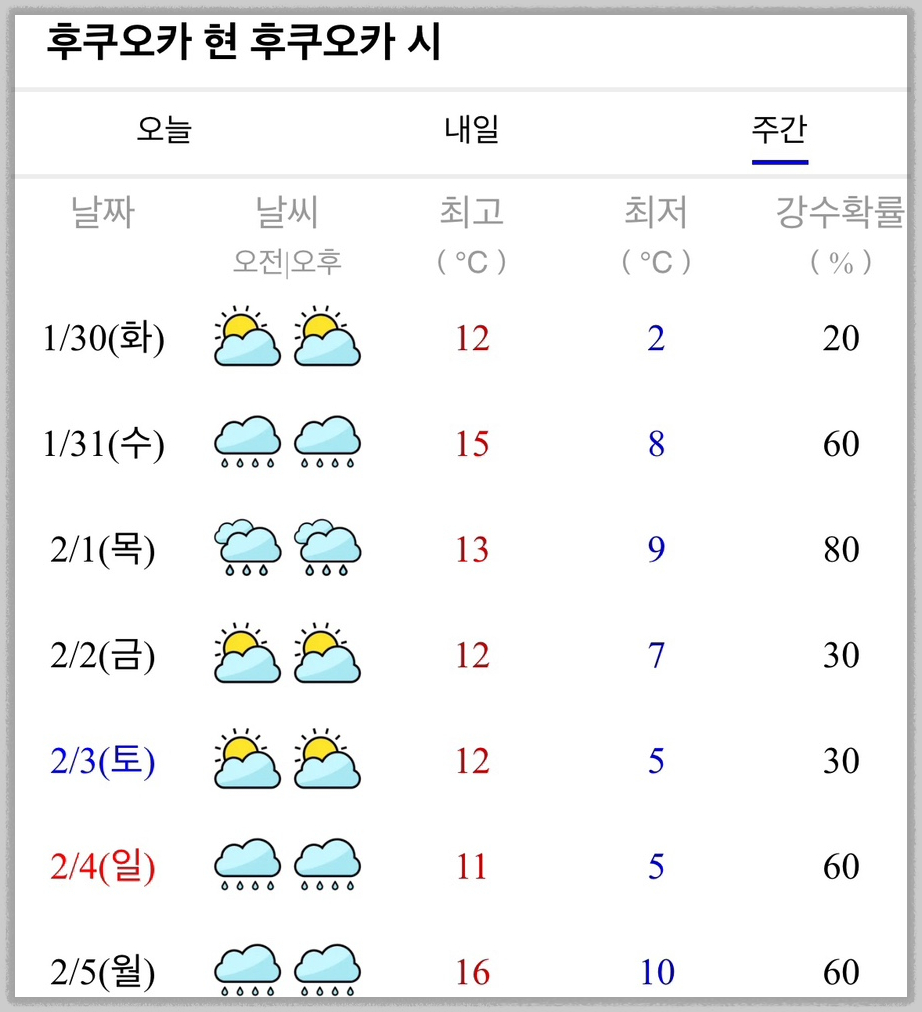Image resolution: width=922 pixels, height=1012 pixels.
Task: Click the 2/4 morning rain shower icon
Action: [x=246, y=866]
